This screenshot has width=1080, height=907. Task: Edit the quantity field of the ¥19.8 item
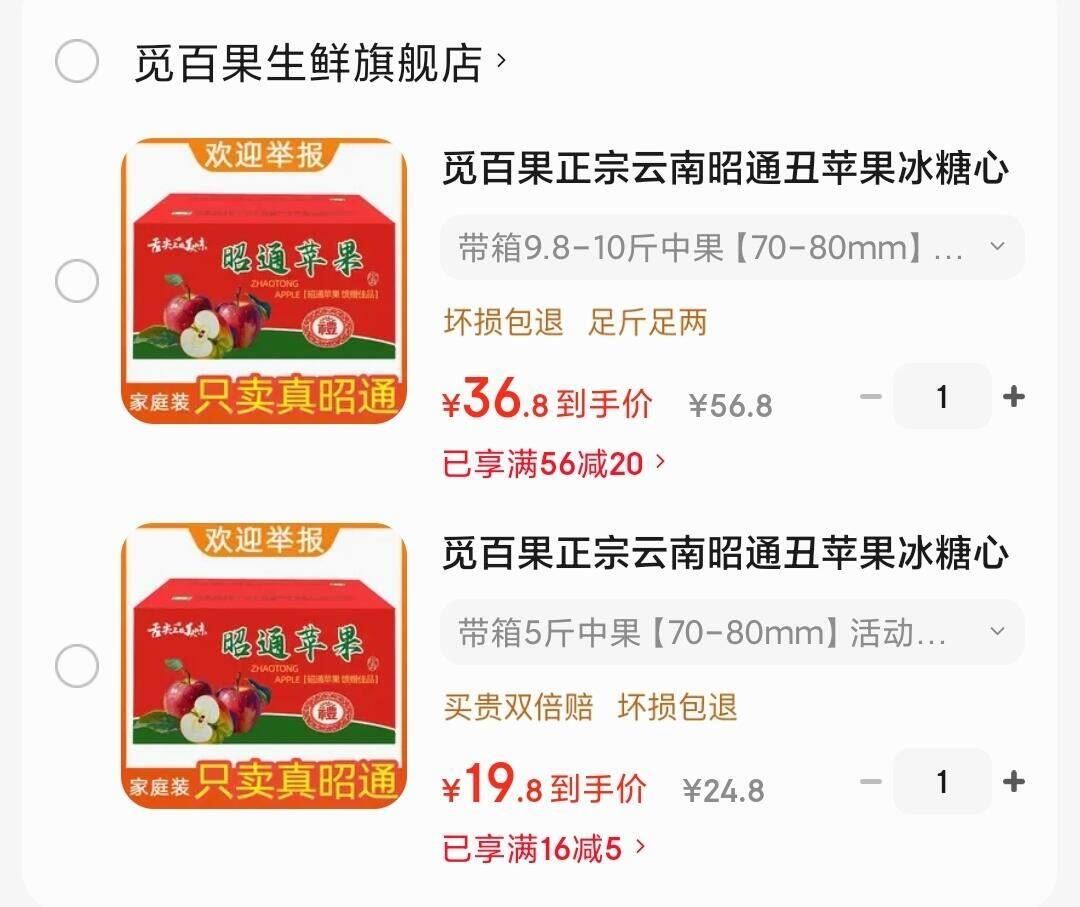[x=941, y=782]
